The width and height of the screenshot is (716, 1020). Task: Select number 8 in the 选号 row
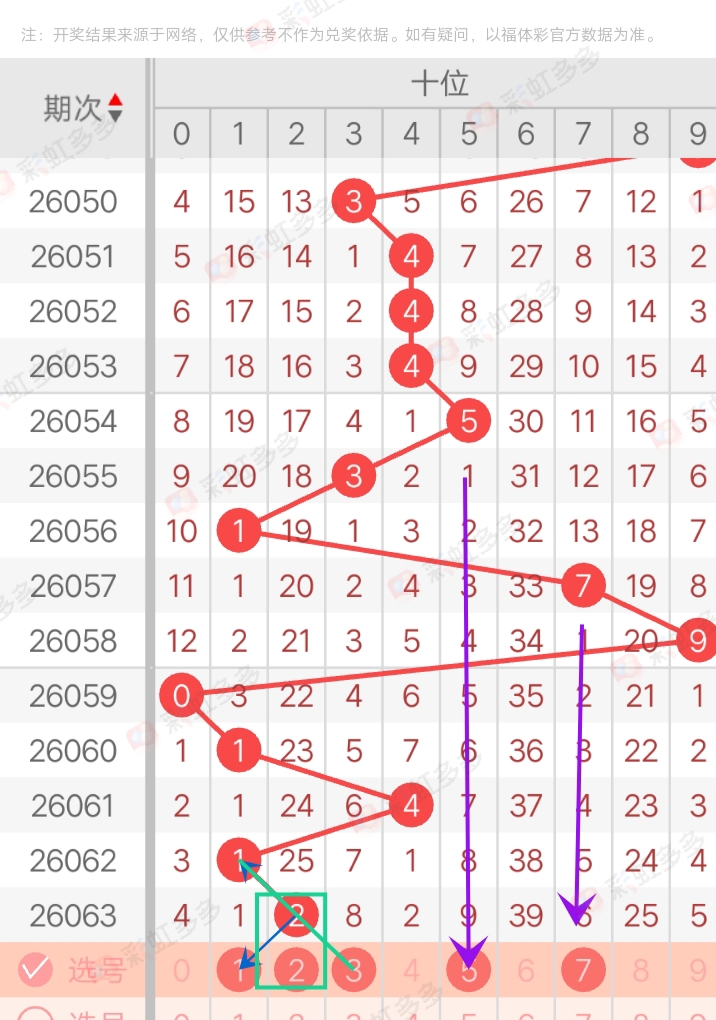641,969
